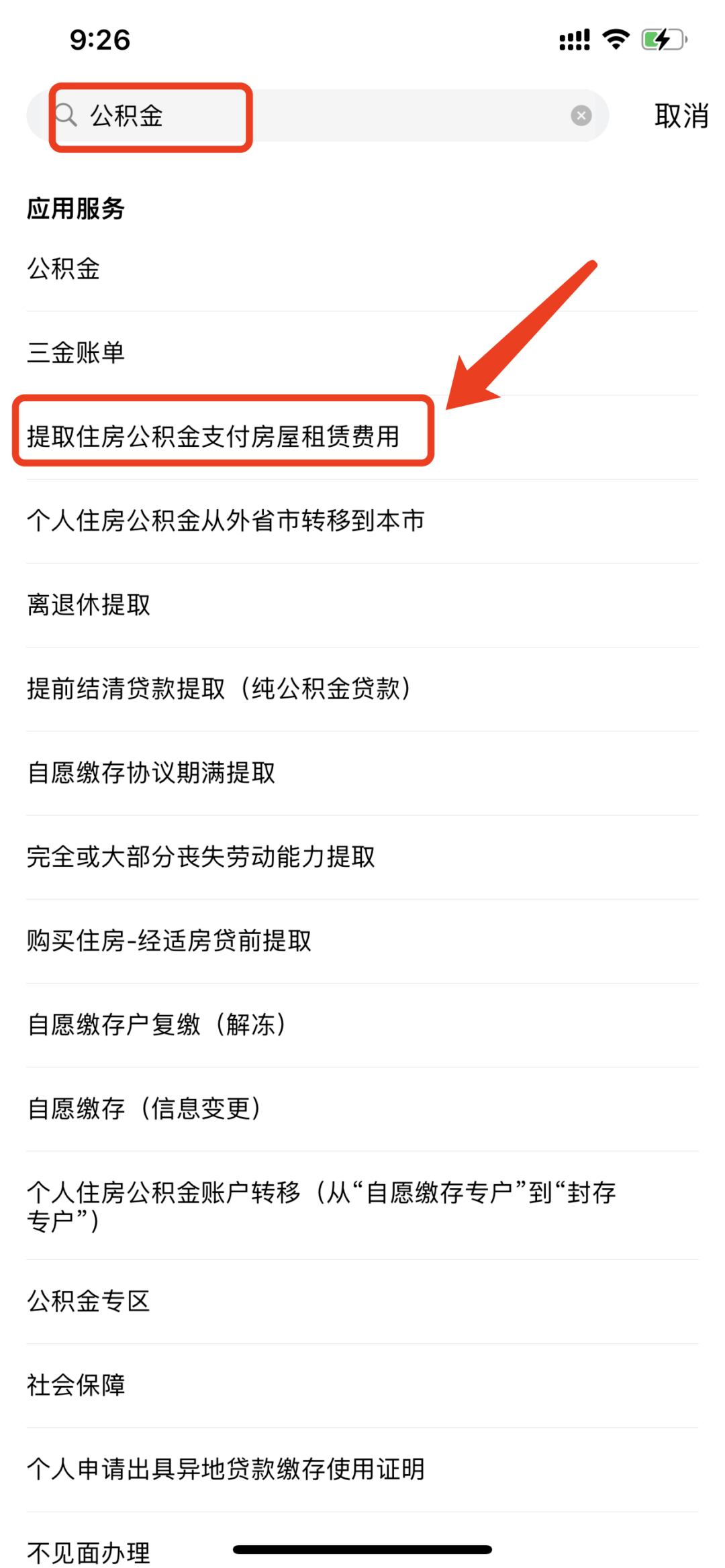Go to 公积金专区

pos(362,1302)
